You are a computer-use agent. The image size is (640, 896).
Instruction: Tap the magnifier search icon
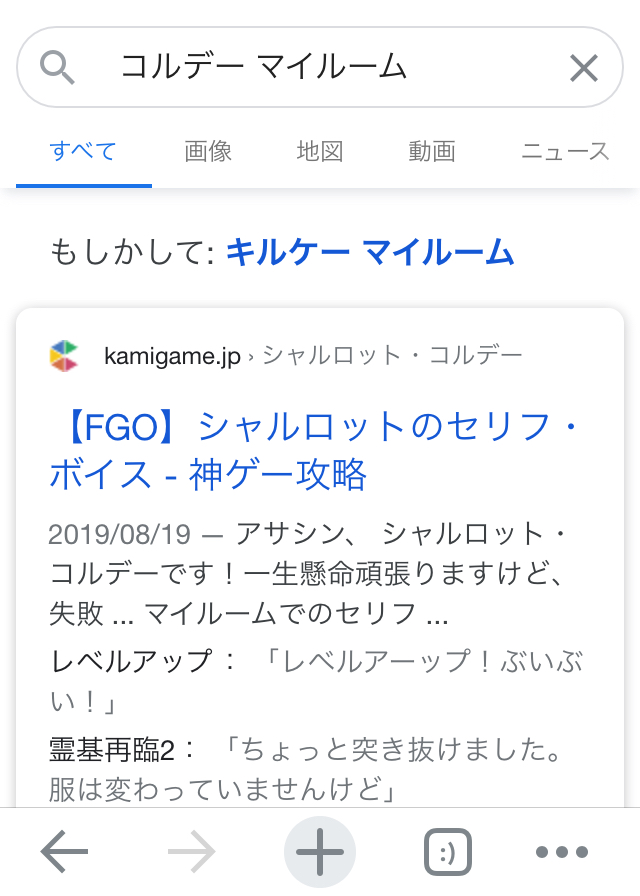[58, 68]
